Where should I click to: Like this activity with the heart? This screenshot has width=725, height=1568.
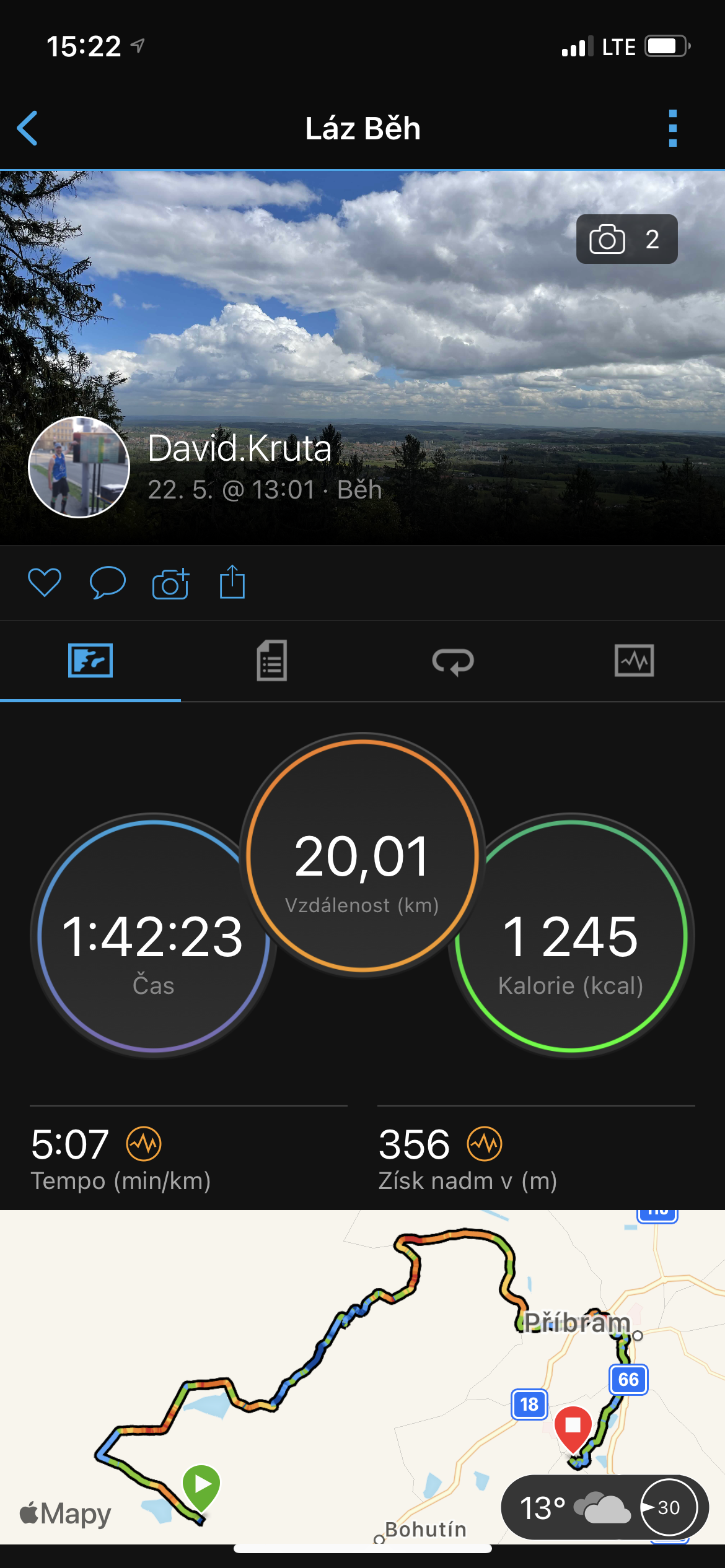[x=45, y=583]
